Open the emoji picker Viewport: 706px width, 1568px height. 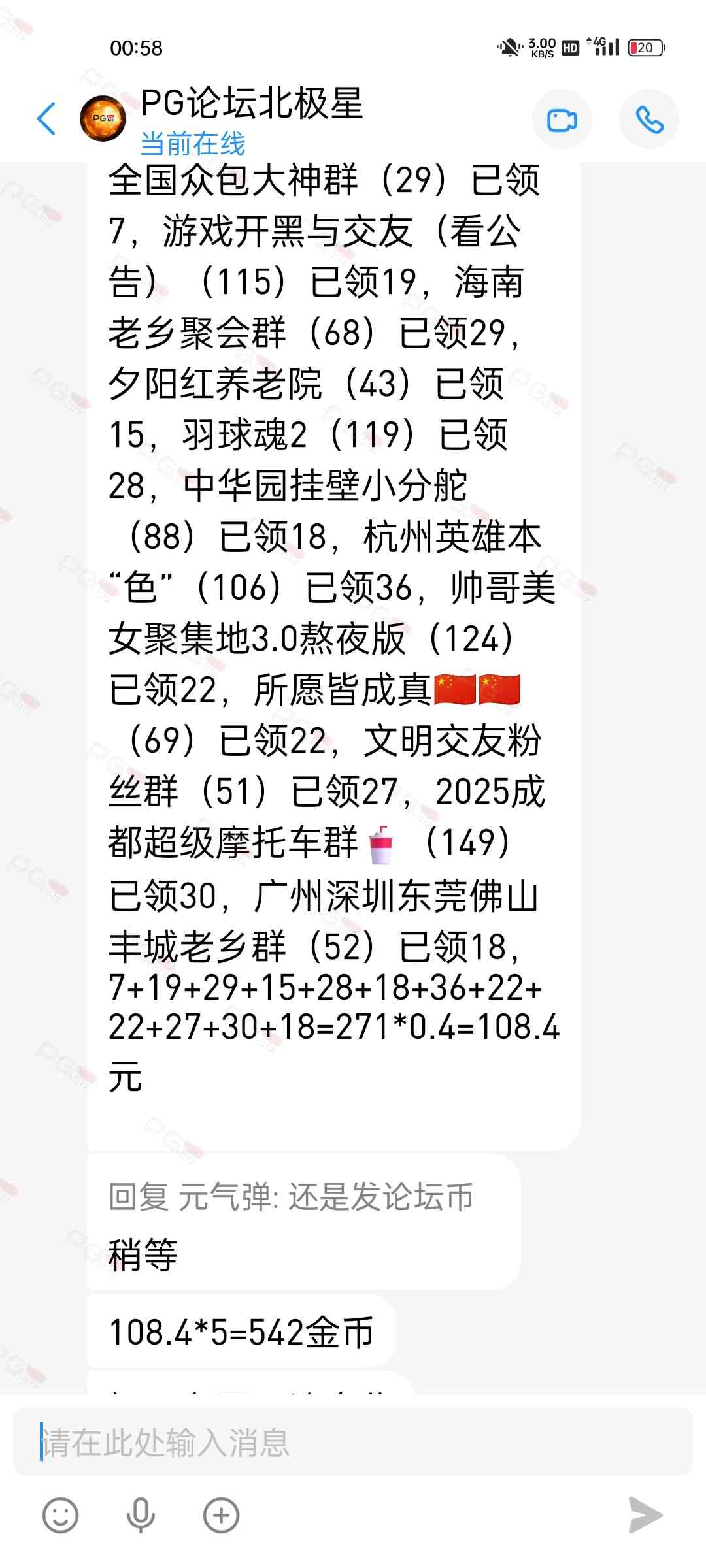60,1515
